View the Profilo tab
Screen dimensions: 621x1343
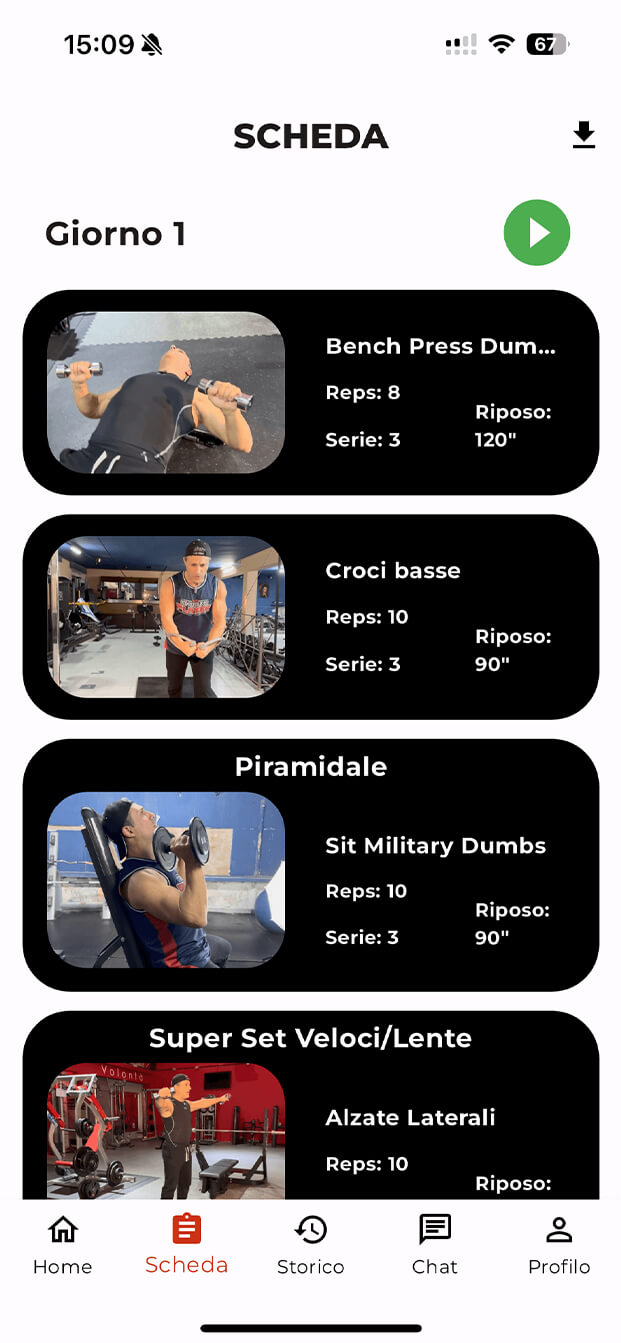pos(559,1245)
